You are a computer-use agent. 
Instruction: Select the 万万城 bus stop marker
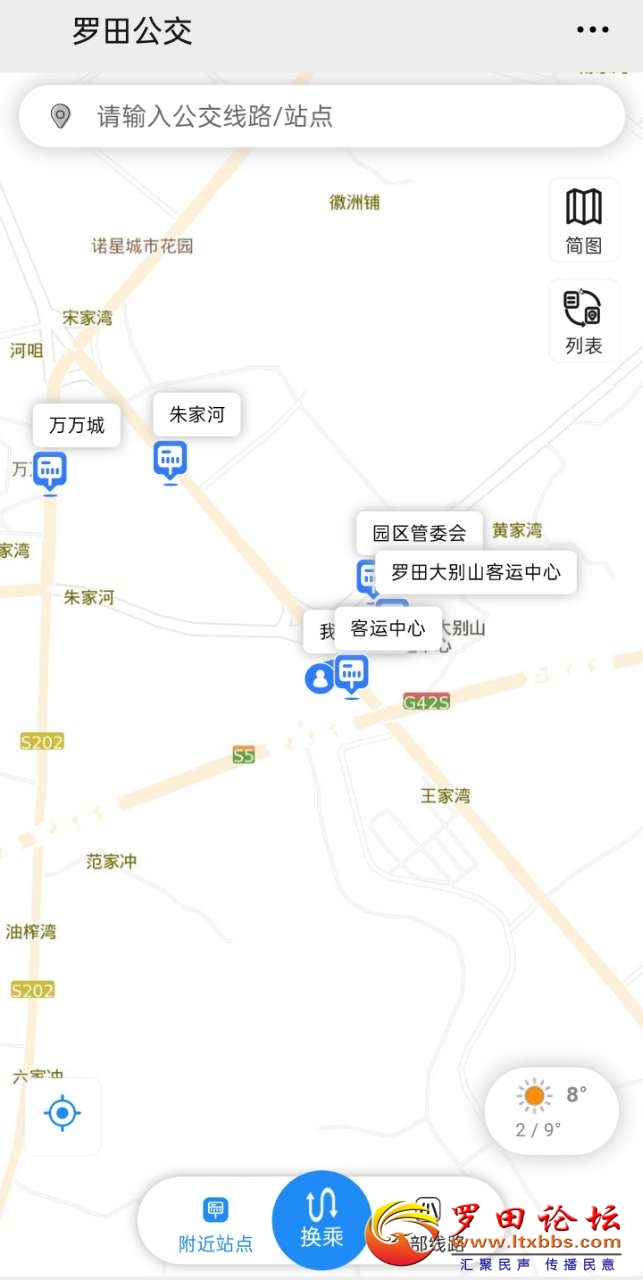pyautogui.click(x=50, y=469)
